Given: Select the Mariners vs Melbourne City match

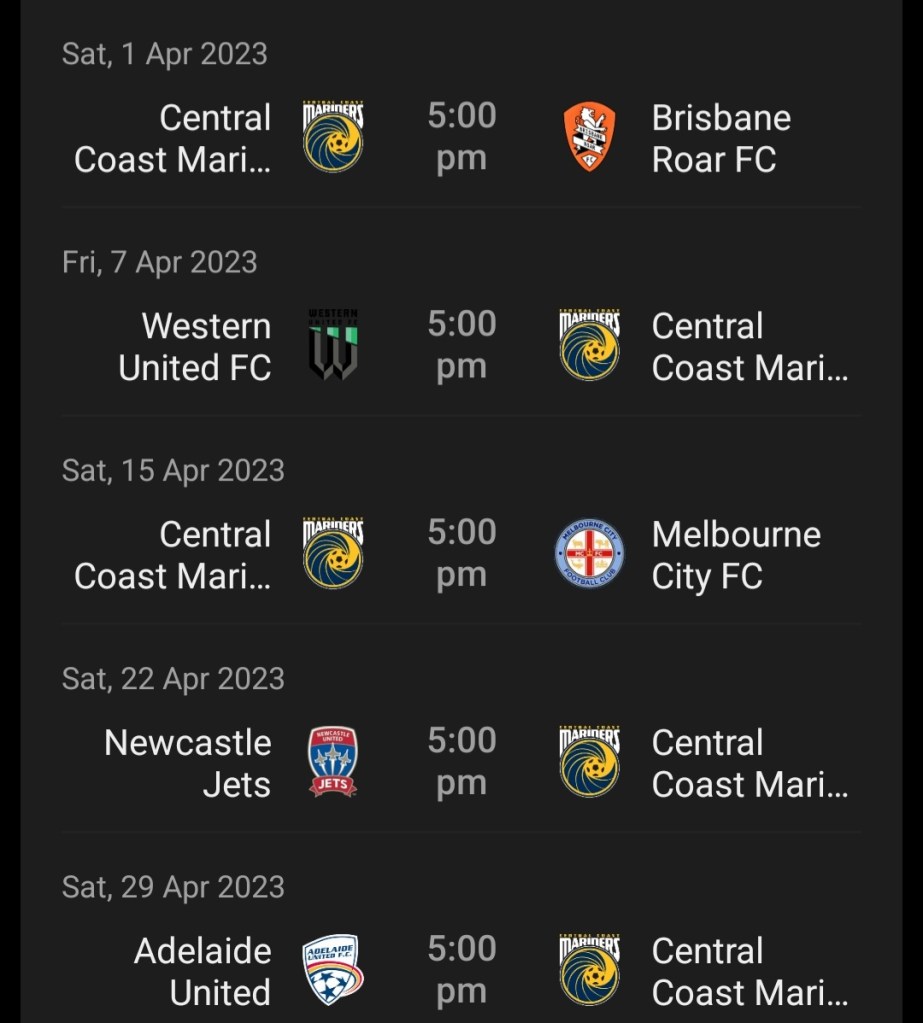Looking at the screenshot, I should (461, 554).
